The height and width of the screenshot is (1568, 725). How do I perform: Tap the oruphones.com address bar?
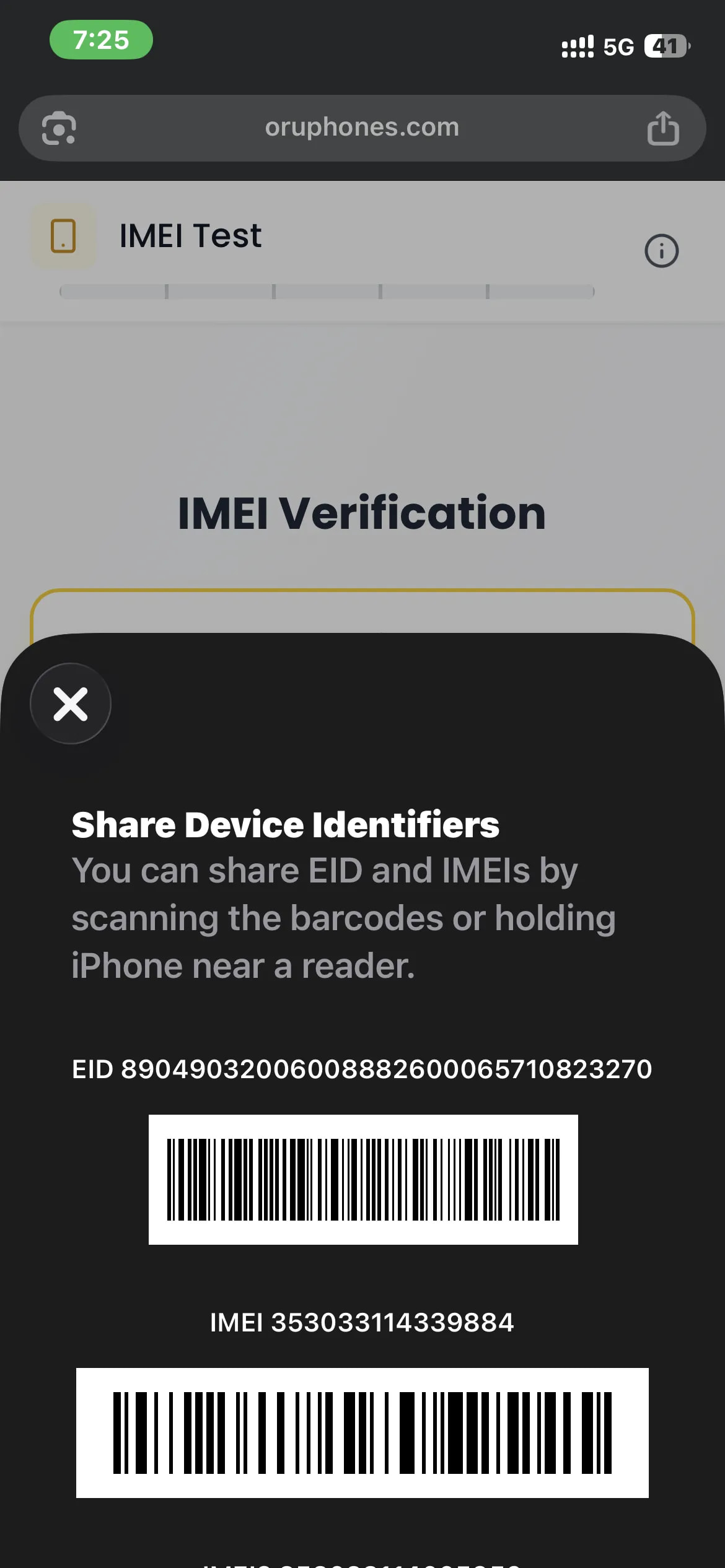362,128
